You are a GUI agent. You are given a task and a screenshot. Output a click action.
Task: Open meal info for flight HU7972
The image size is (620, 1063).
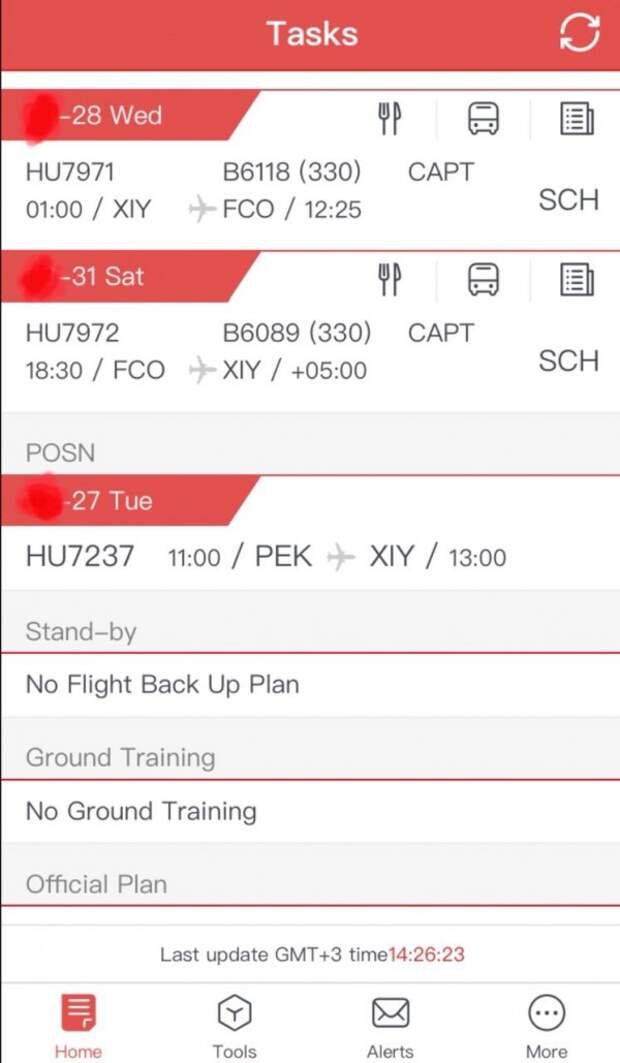[389, 279]
